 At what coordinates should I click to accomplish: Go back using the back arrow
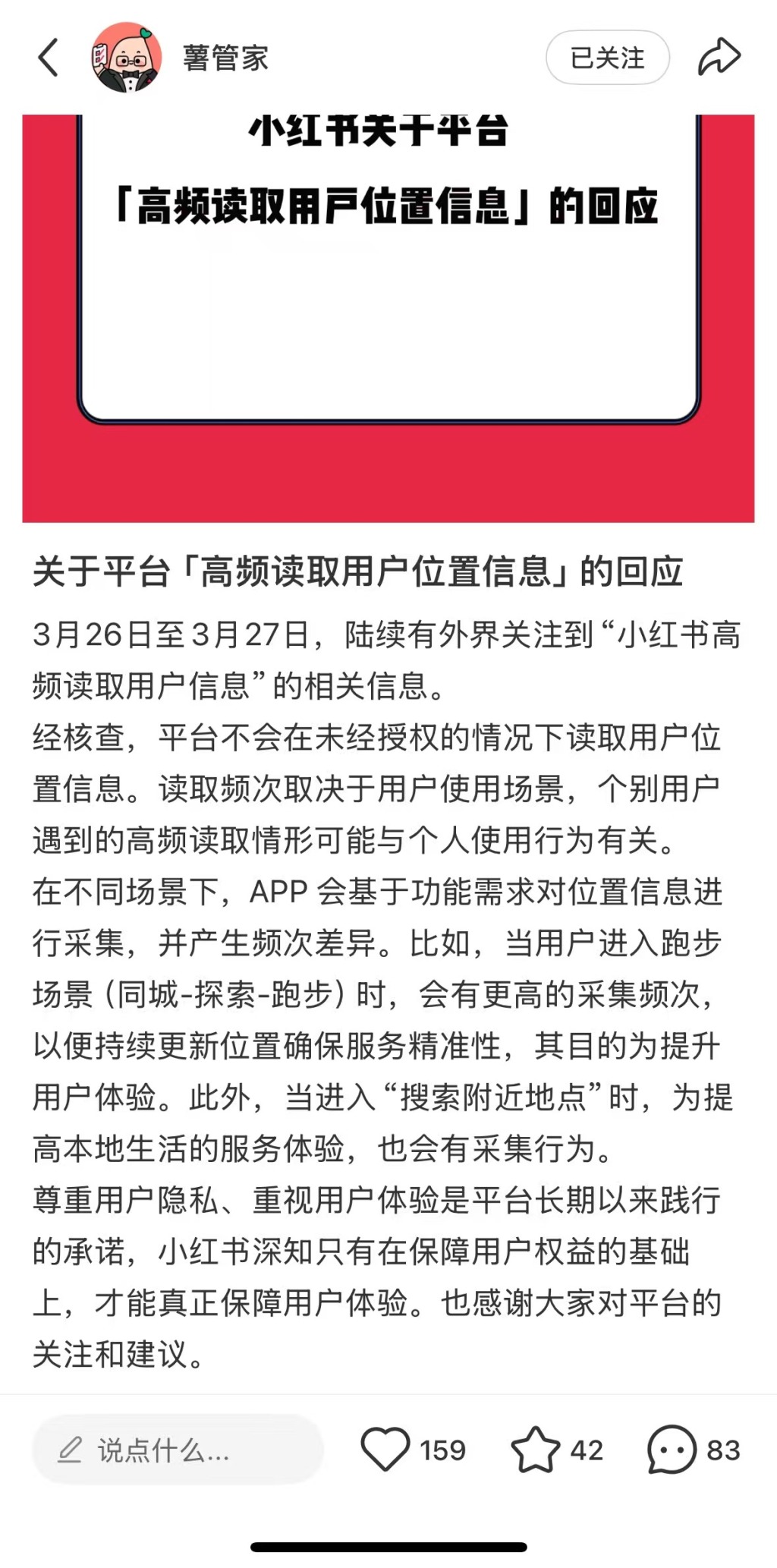pos(49,58)
